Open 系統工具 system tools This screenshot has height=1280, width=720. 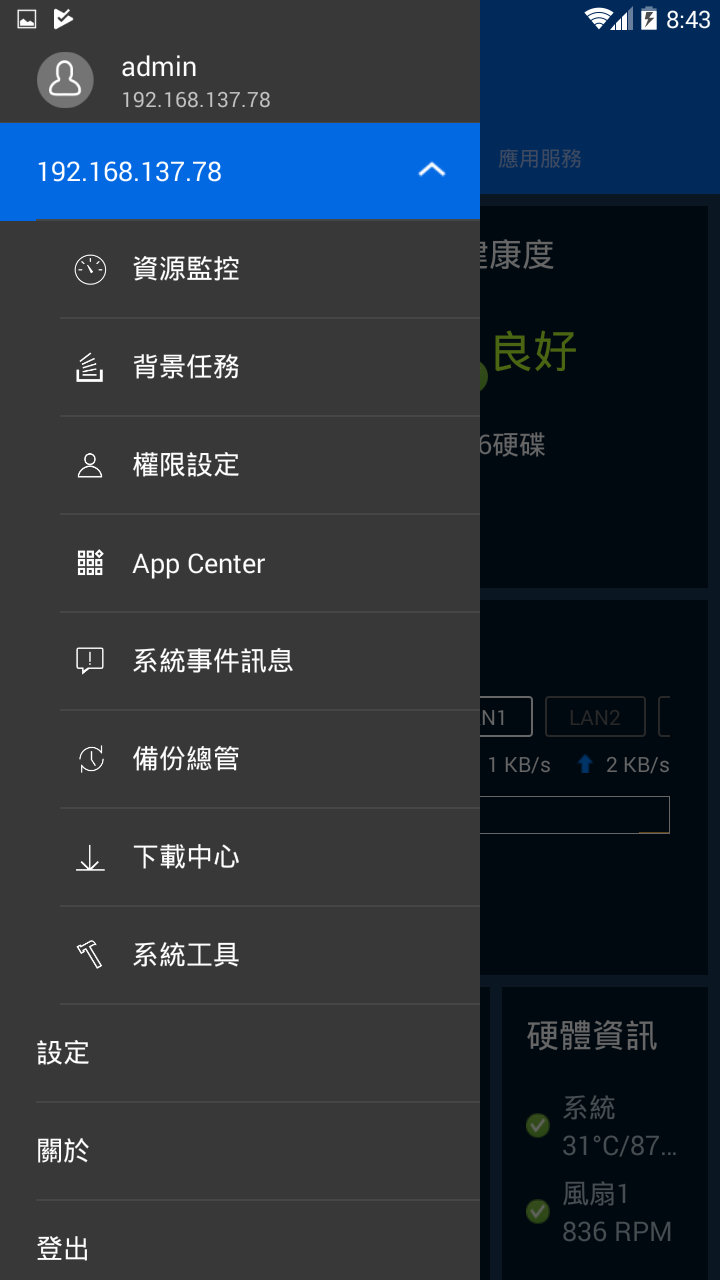click(186, 955)
